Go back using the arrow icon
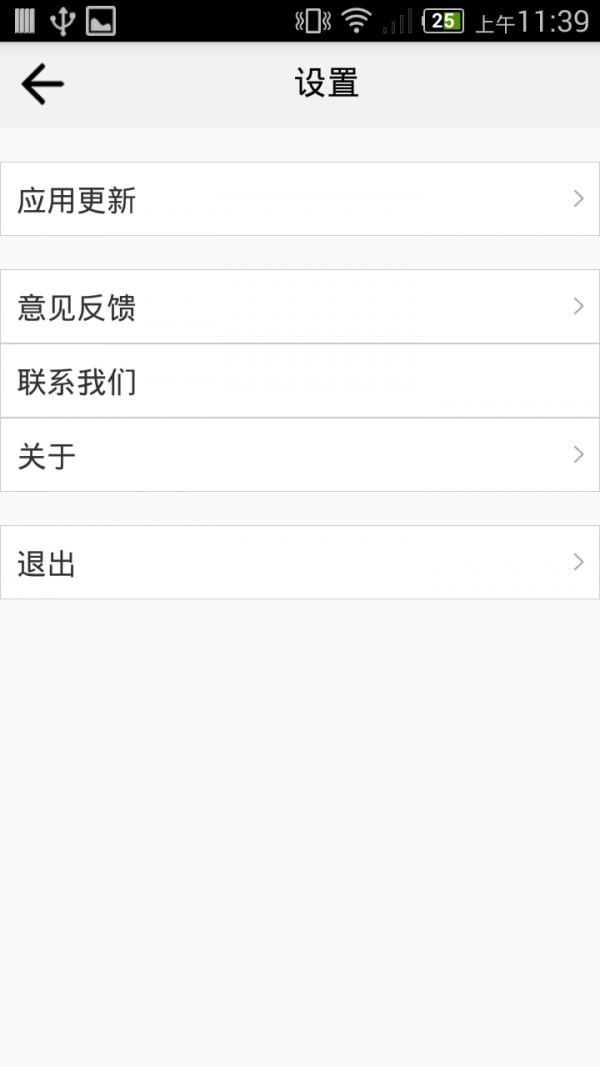 tap(42, 84)
